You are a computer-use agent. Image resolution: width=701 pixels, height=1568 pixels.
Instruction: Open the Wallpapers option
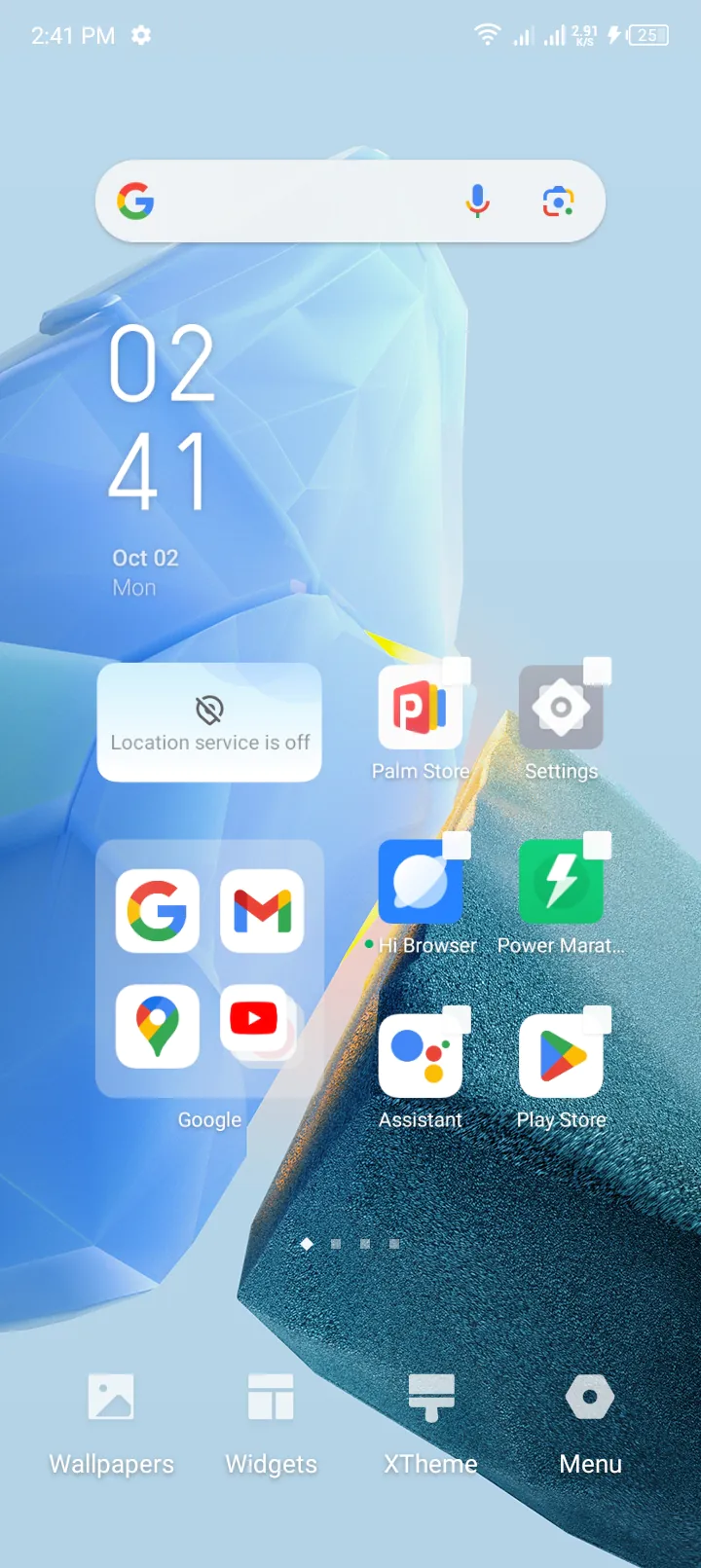pyautogui.click(x=111, y=1421)
